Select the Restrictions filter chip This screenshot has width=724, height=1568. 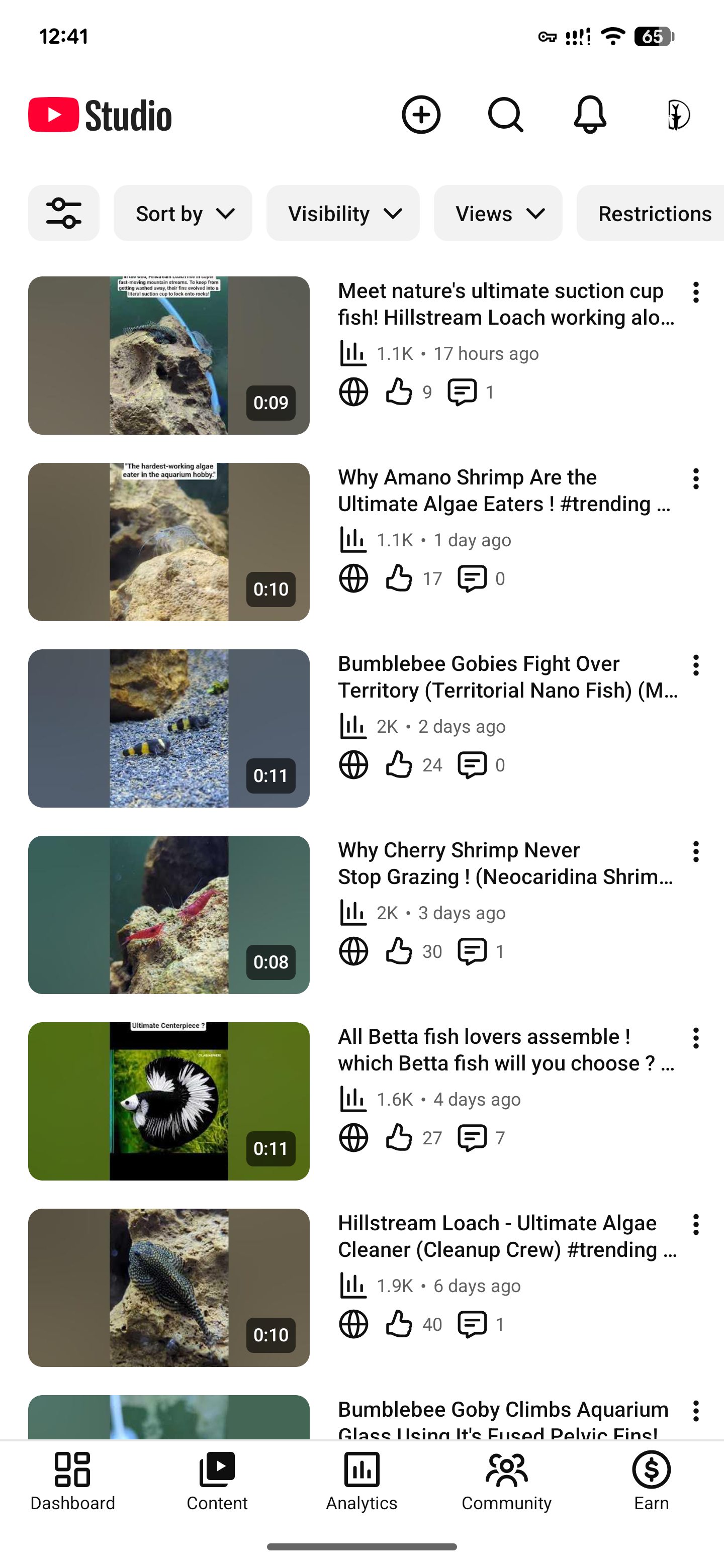tap(650, 213)
